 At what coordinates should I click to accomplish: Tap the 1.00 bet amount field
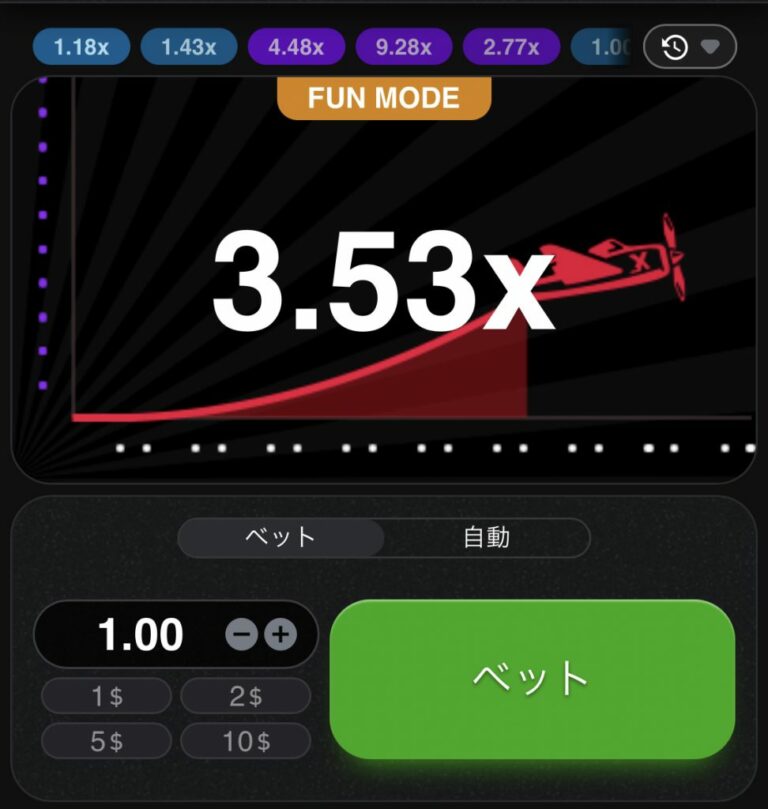(140, 635)
